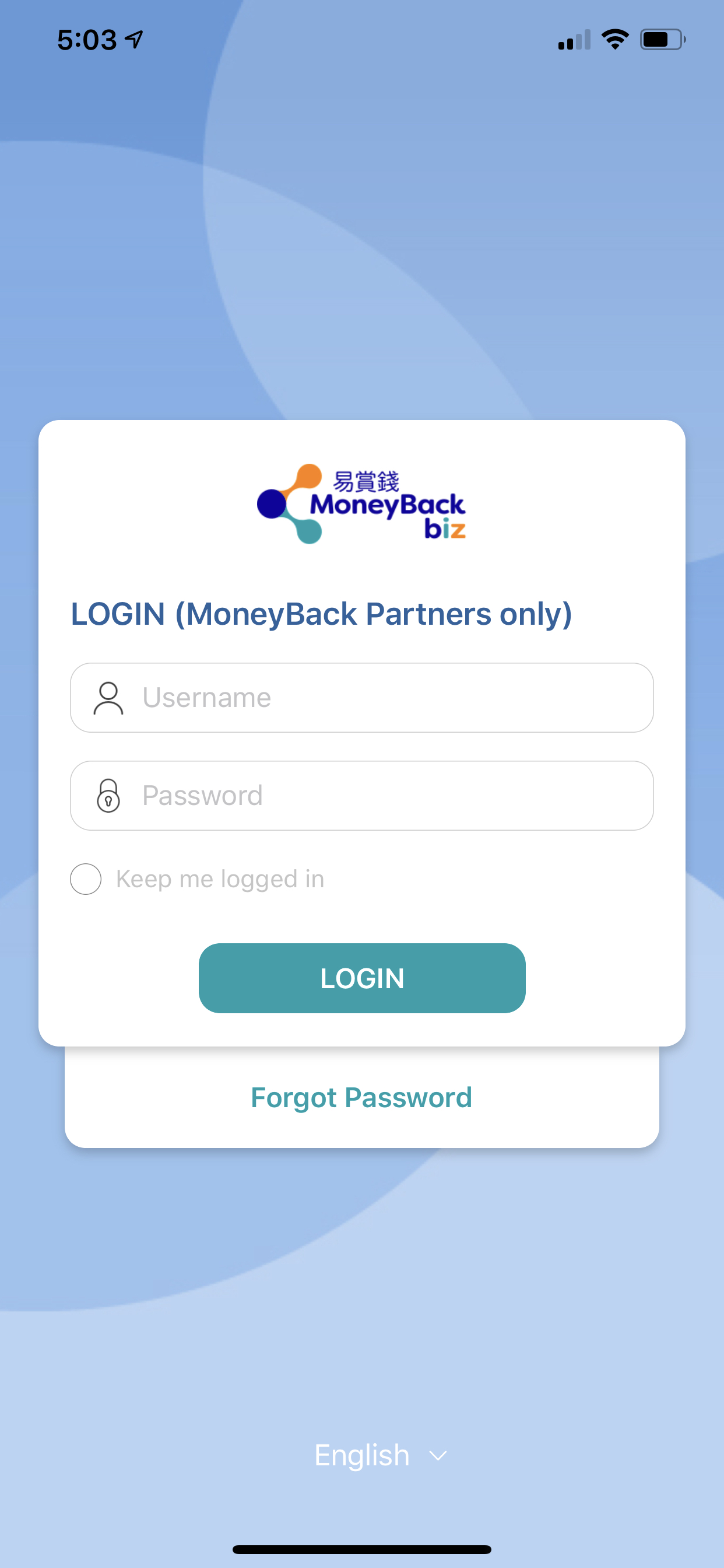Image resolution: width=724 pixels, height=1568 pixels.
Task: Click the cellular signal bars indicator
Action: point(572,40)
